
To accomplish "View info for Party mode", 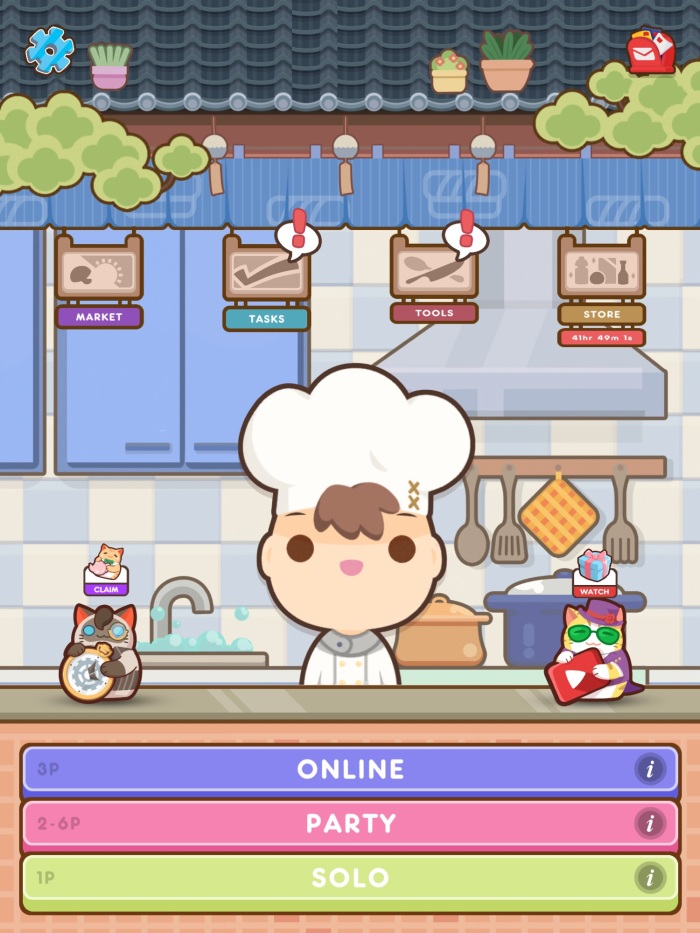I will point(650,824).
